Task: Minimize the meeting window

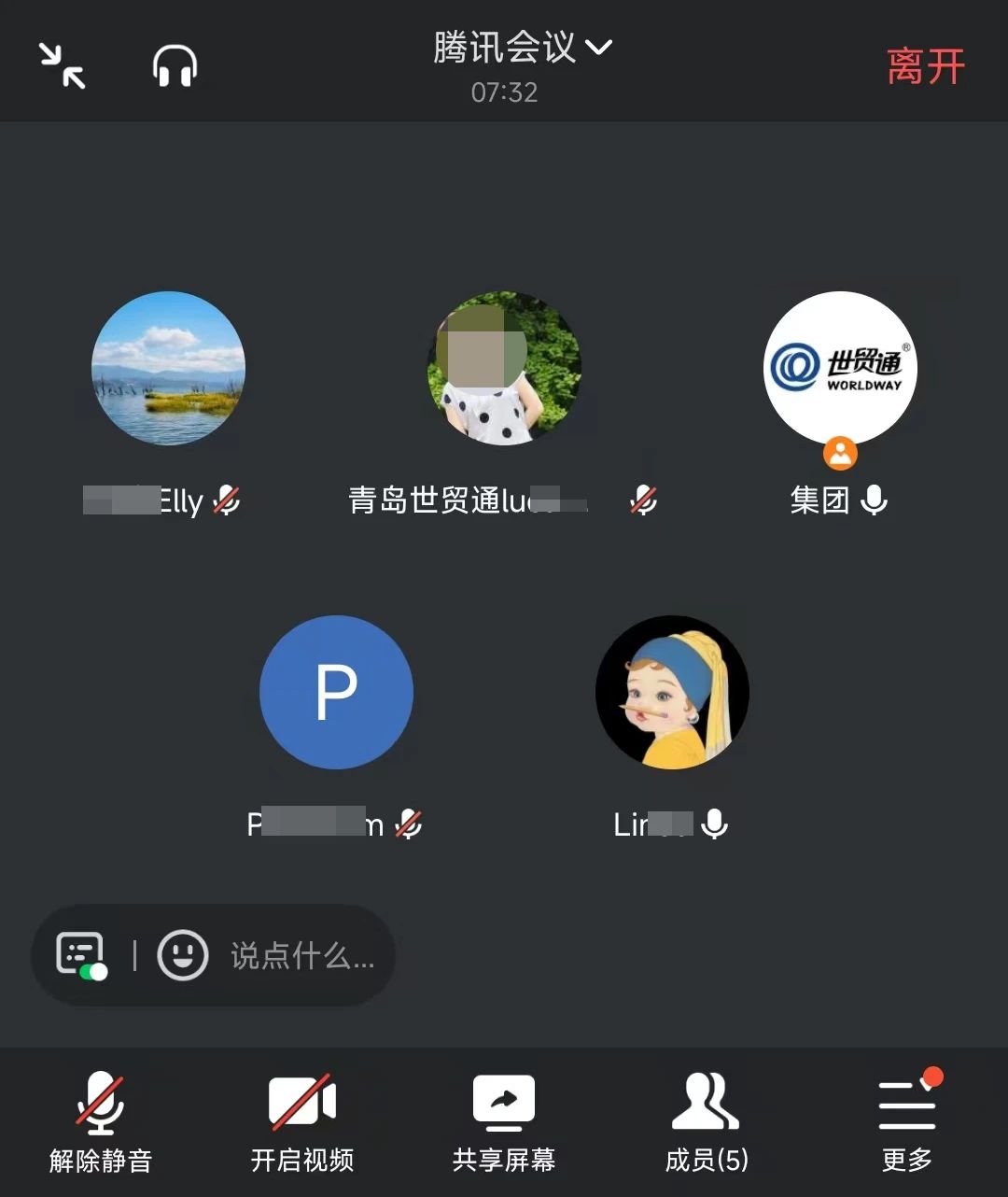Action: [x=63, y=65]
